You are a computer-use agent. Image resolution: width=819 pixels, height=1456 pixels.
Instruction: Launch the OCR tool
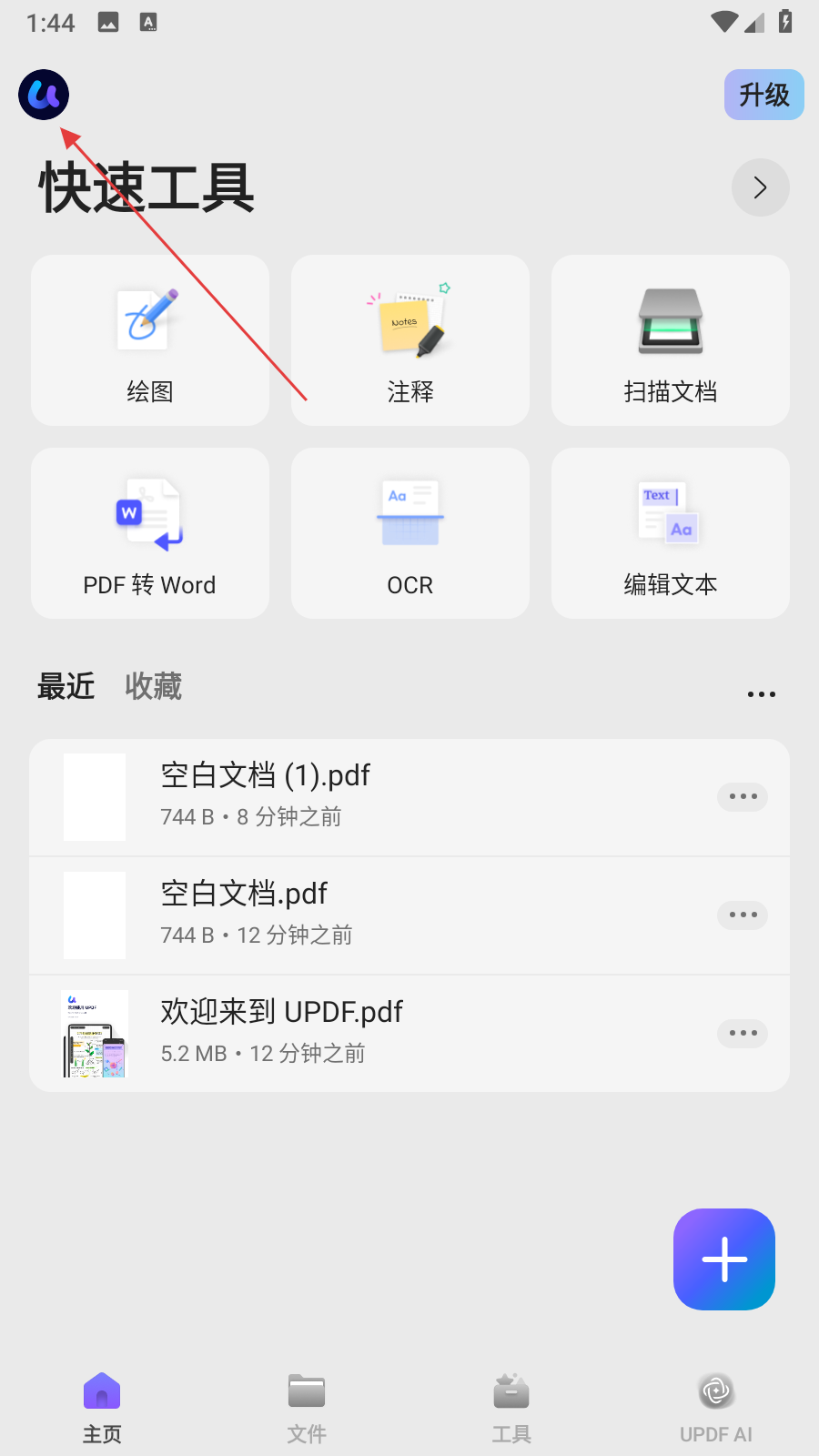(410, 533)
